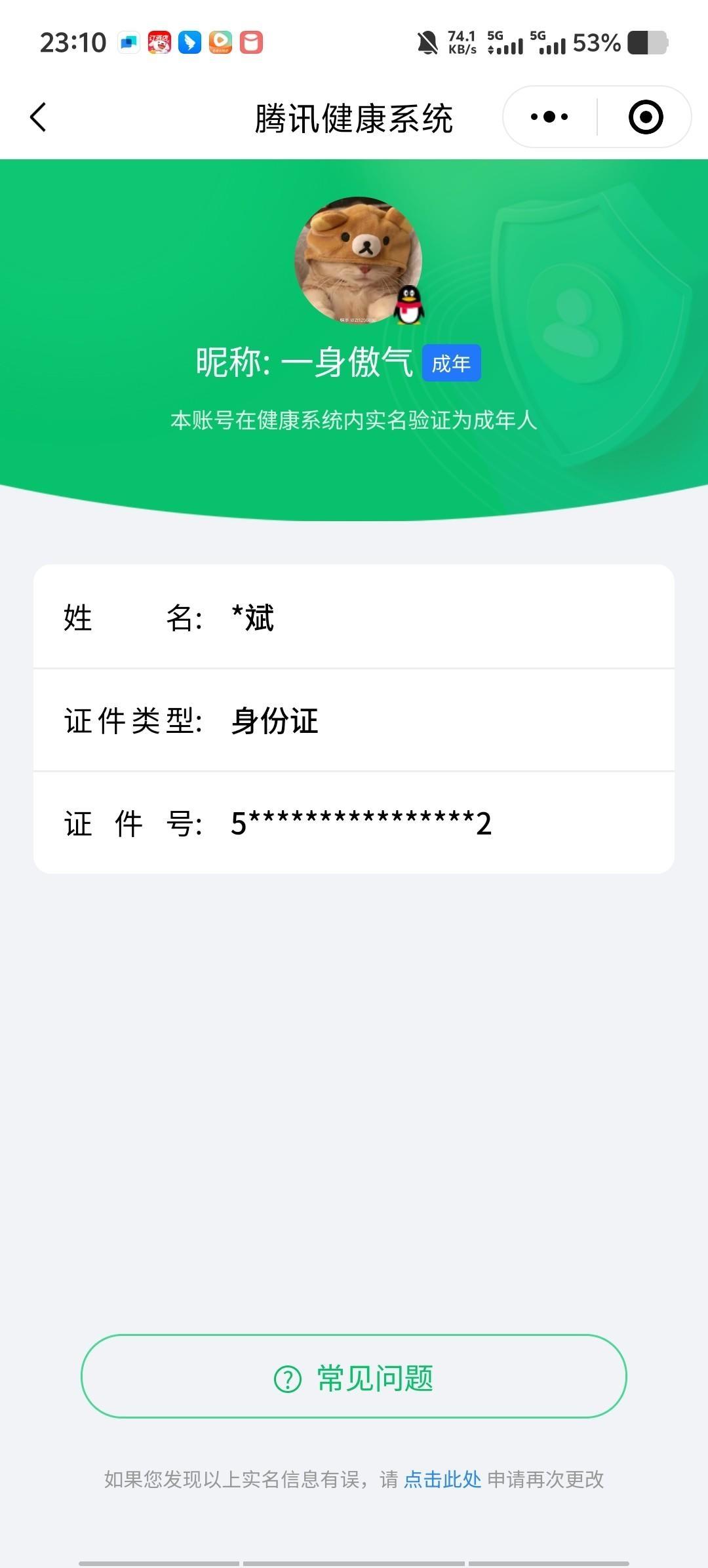The height and width of the screenshot is (1568, 708).
Task: Open the 证件类型 row showing 身份证
Action: 354,721
